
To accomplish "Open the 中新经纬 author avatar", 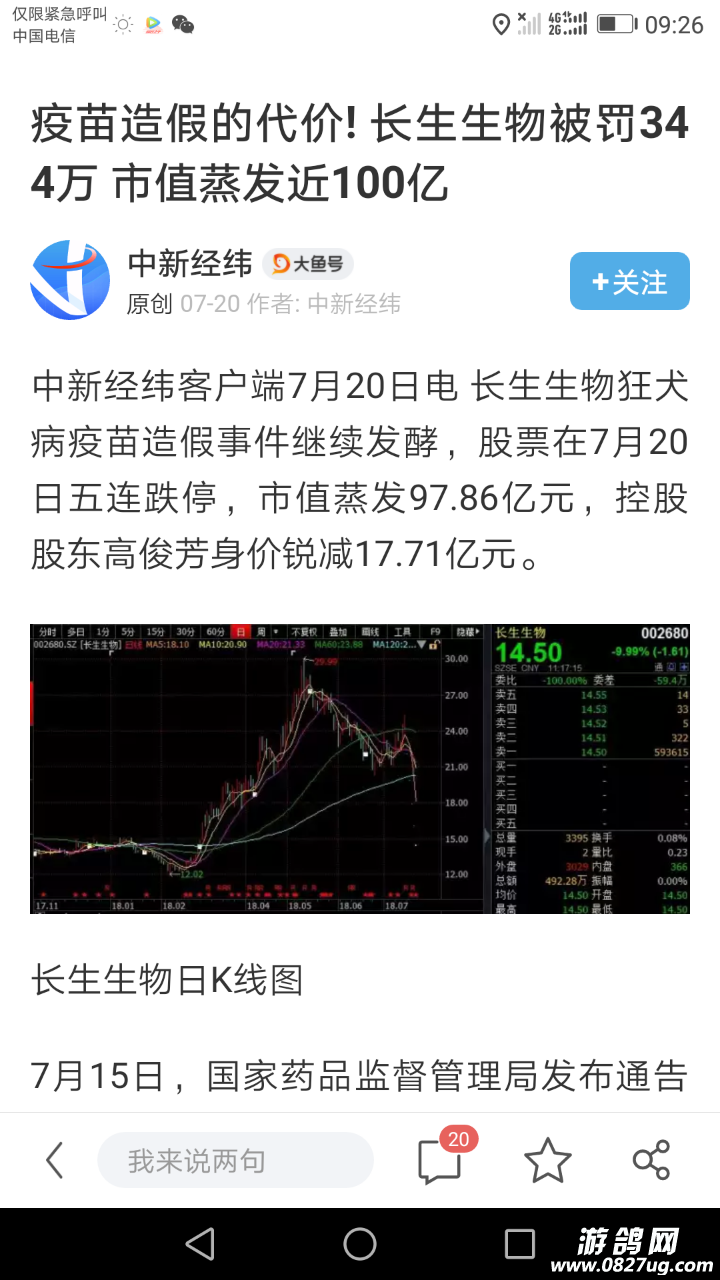I will pos(70,280).
